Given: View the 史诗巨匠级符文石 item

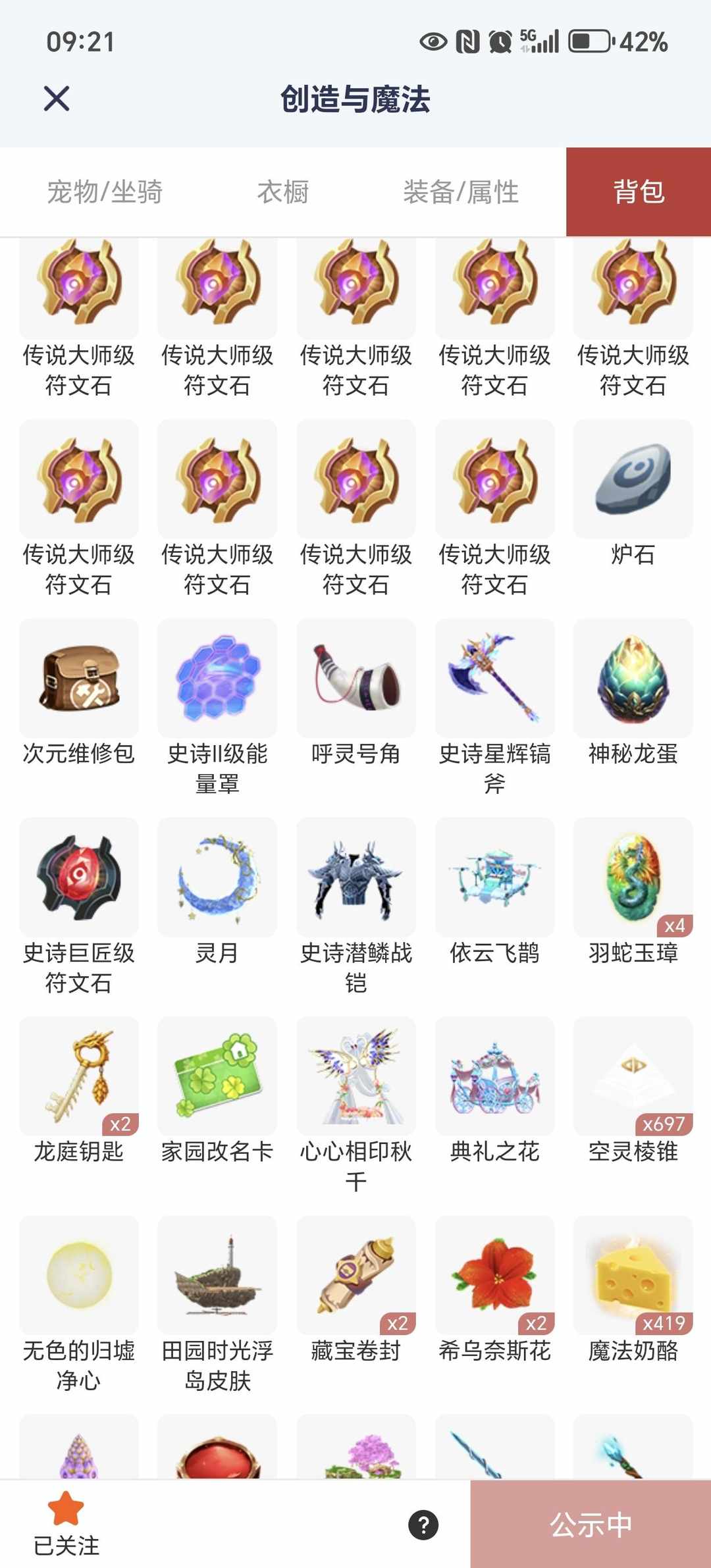Looking at the screenshot, I should click(79, 878).
